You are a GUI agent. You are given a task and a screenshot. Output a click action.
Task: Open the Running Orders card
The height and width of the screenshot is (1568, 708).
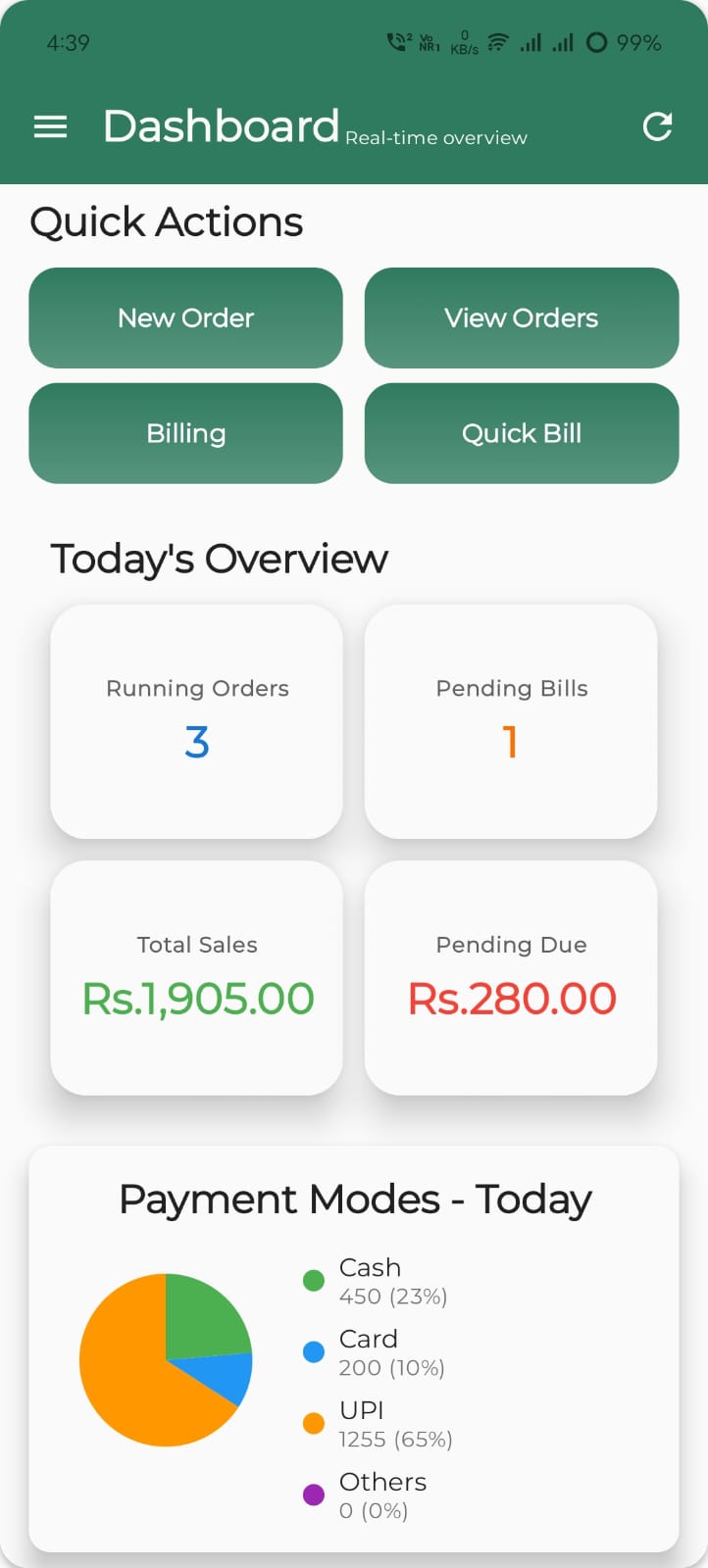[196, 721]
